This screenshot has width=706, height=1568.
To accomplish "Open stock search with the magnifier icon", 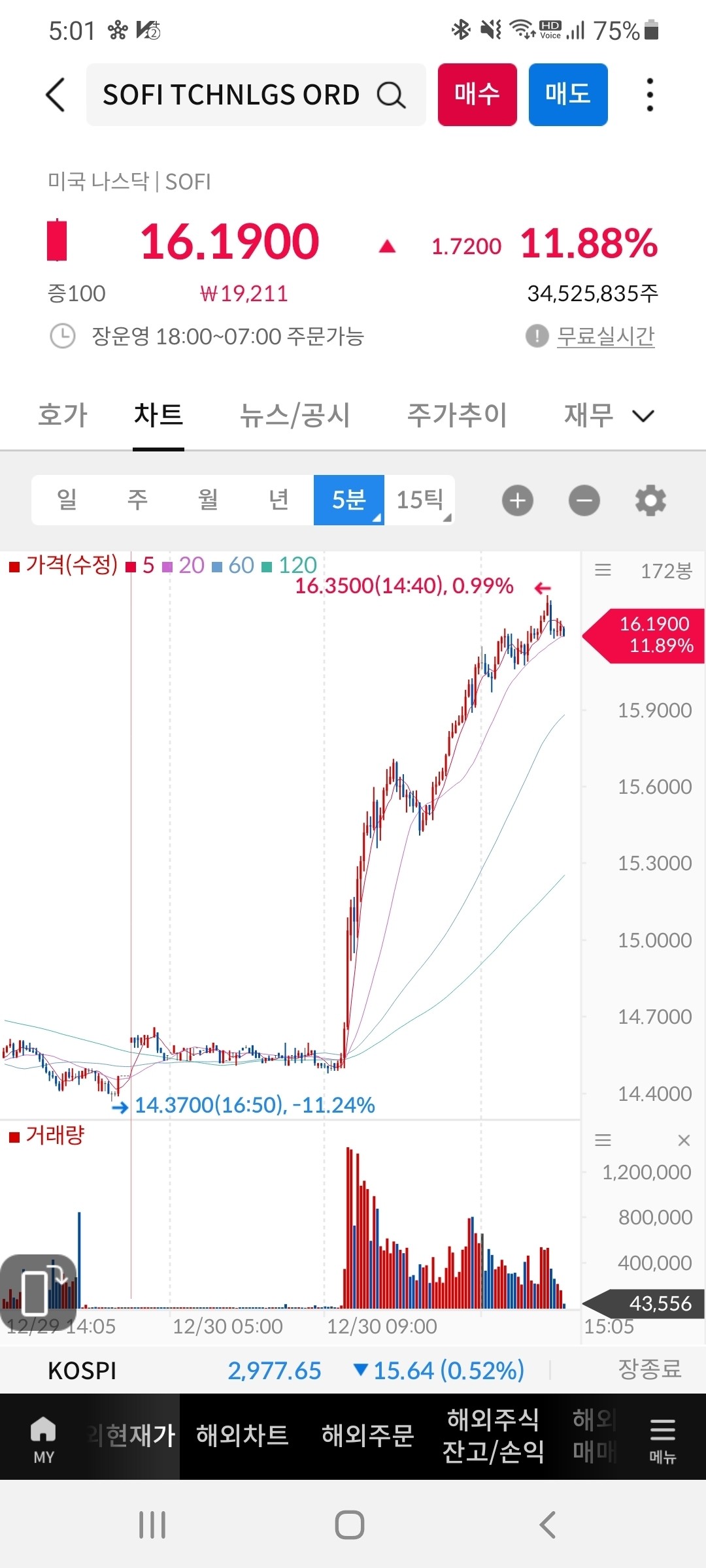I will point(391,95).
